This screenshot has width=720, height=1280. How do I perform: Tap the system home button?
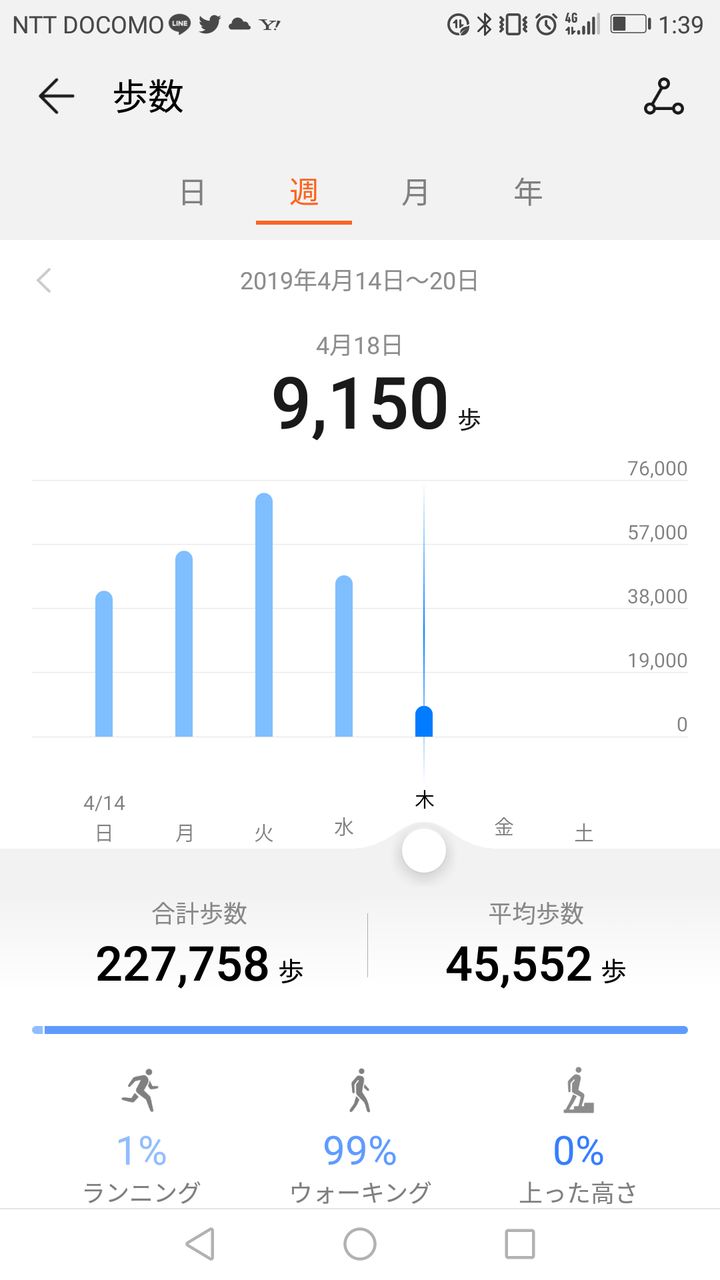pyautogui.click(x=360, y=1244)
